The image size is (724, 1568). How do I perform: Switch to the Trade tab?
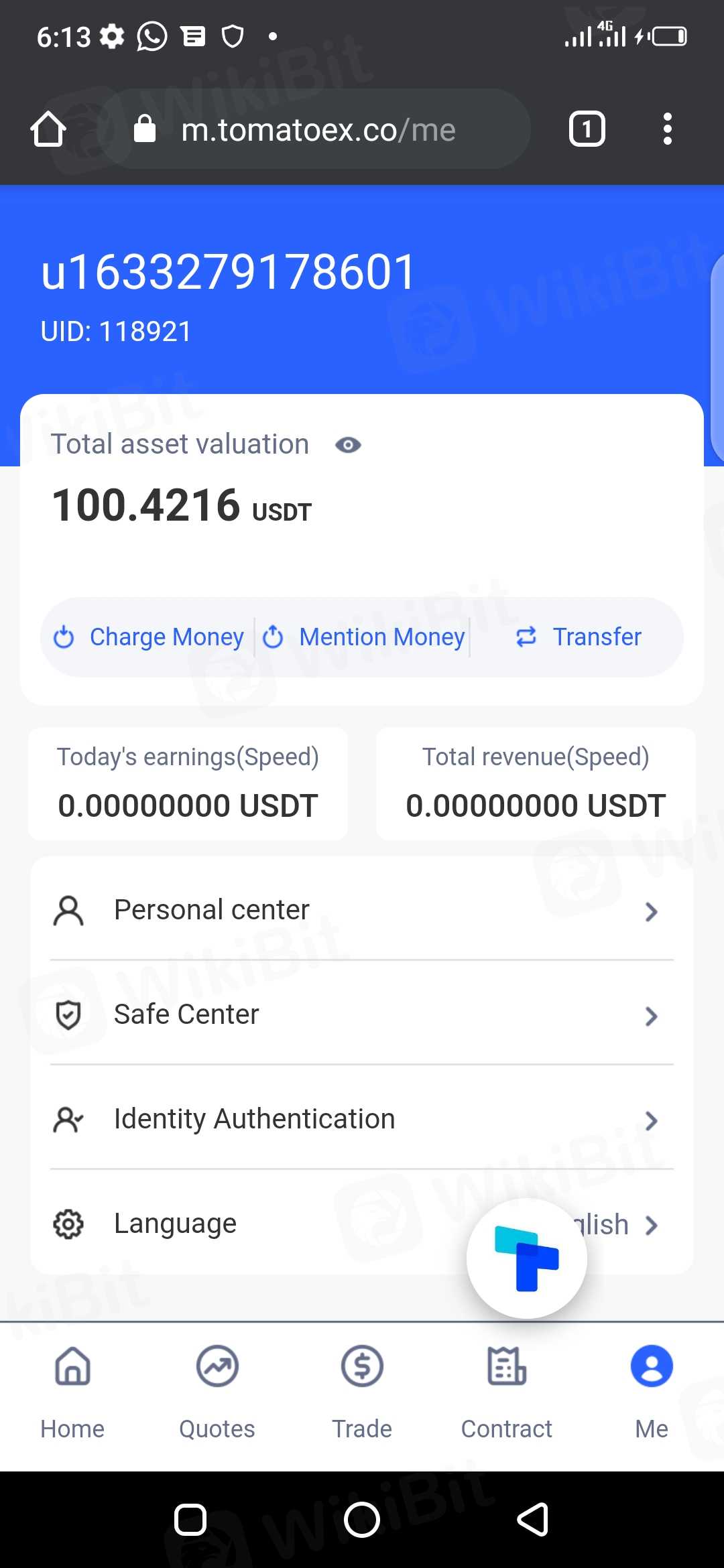(x=362, y=1391)
